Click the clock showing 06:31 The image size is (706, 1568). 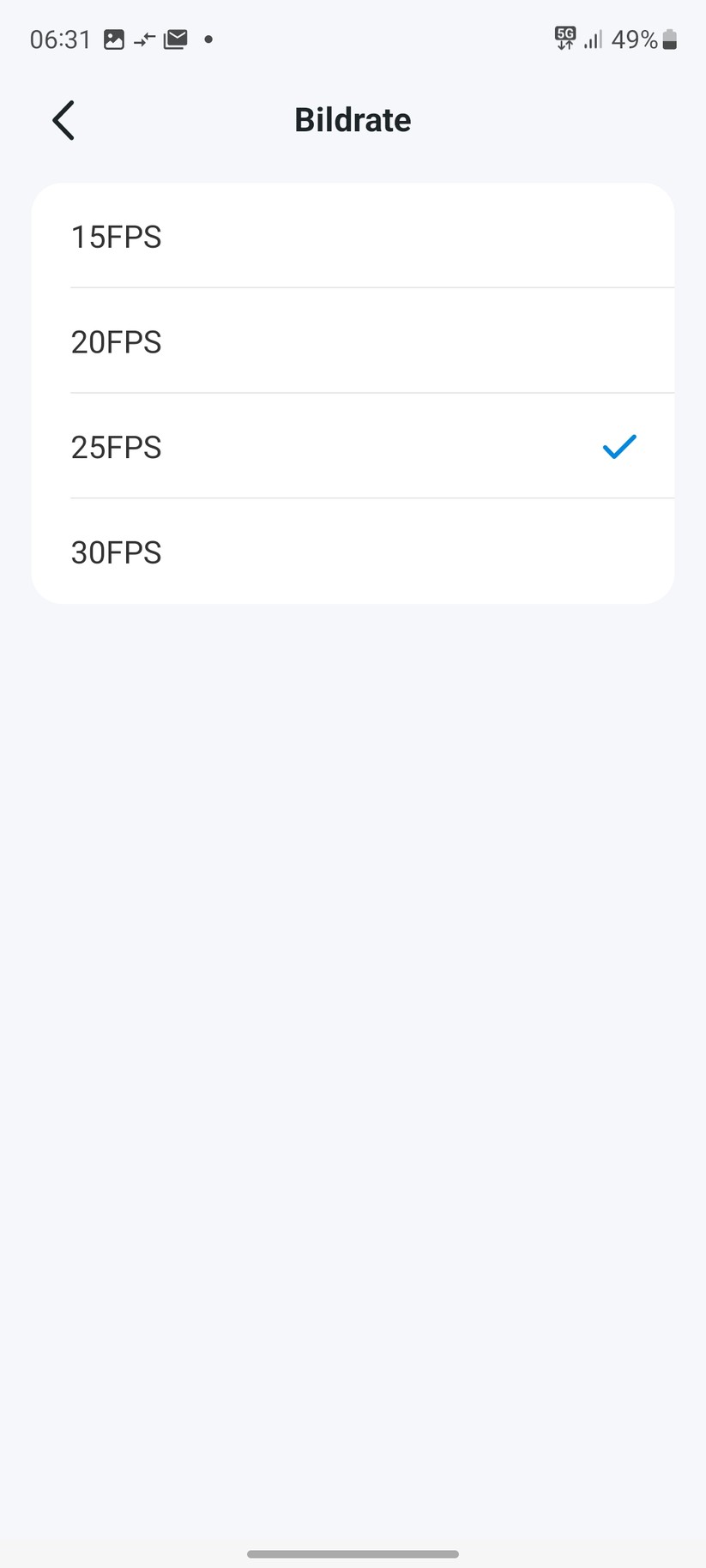pos(59,39)
